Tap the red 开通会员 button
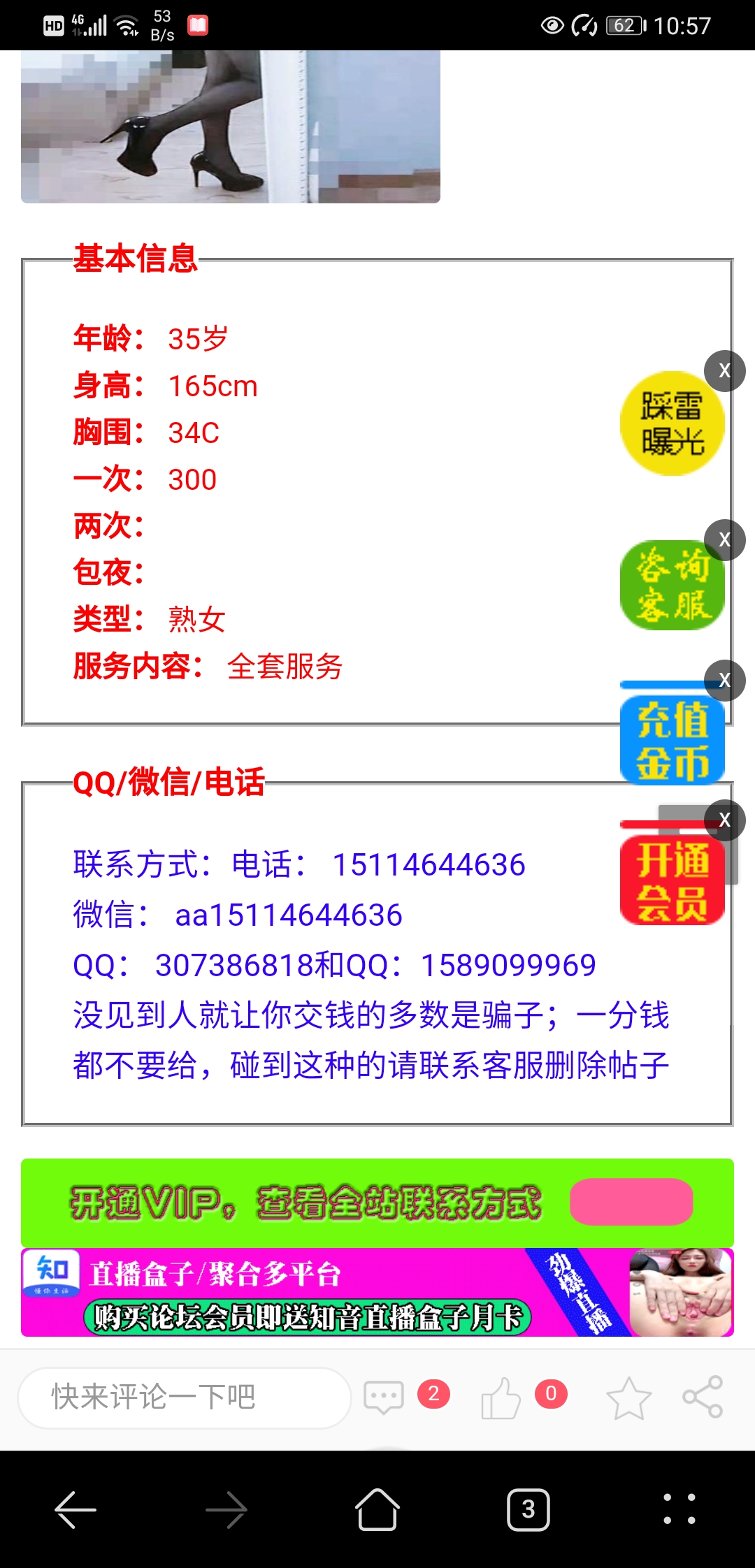 (671, 880)
